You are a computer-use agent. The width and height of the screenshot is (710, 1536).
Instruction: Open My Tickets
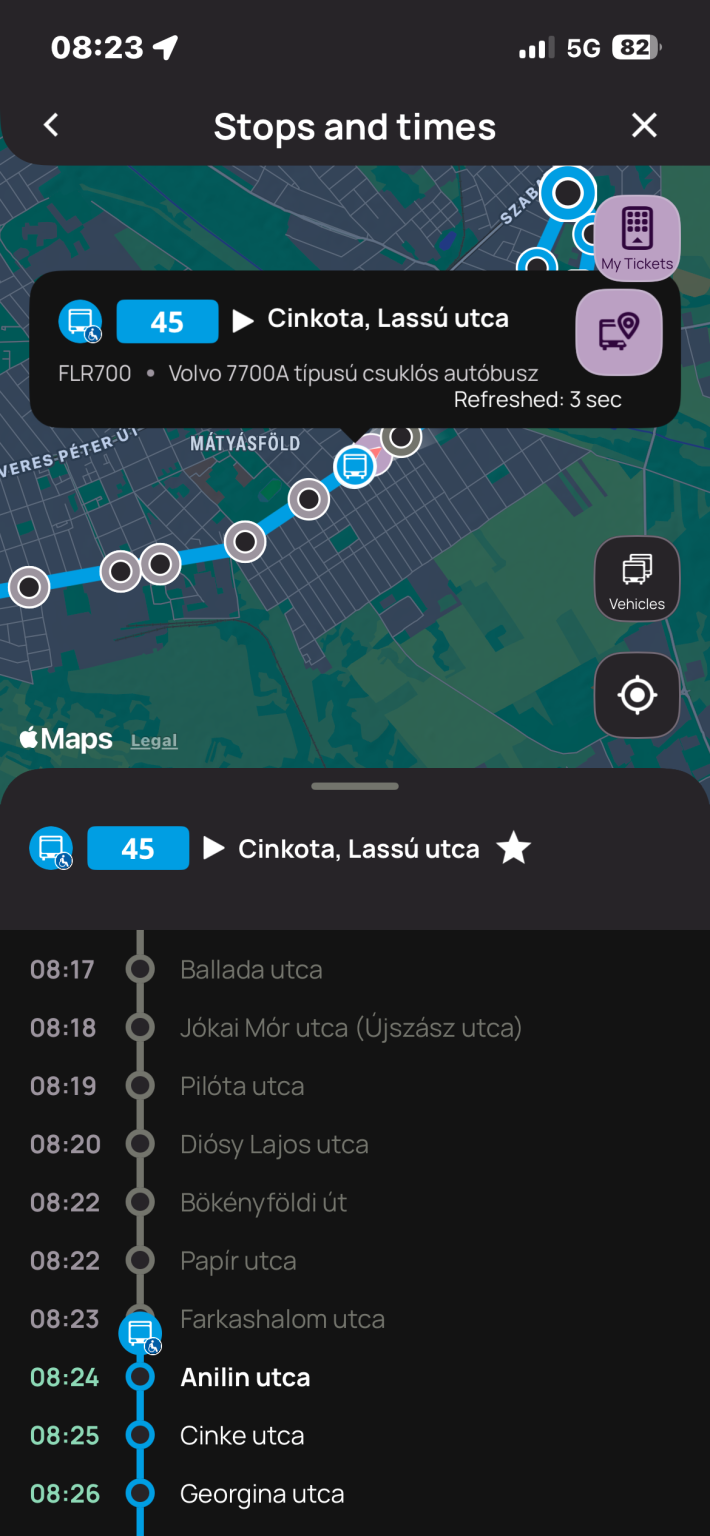click(637, 238)
